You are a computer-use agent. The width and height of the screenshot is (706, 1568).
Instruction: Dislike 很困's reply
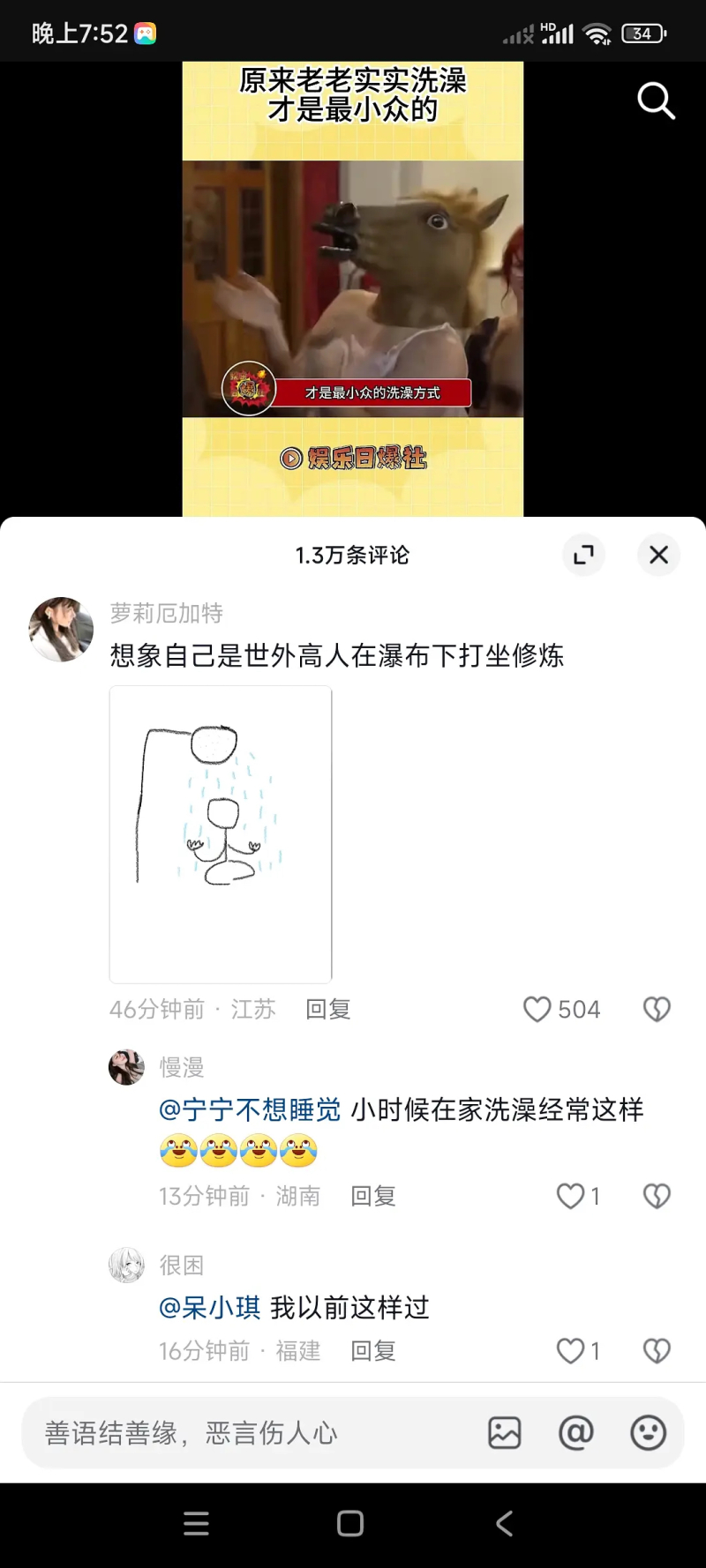pyautogui.click(x=657, y=1350)
